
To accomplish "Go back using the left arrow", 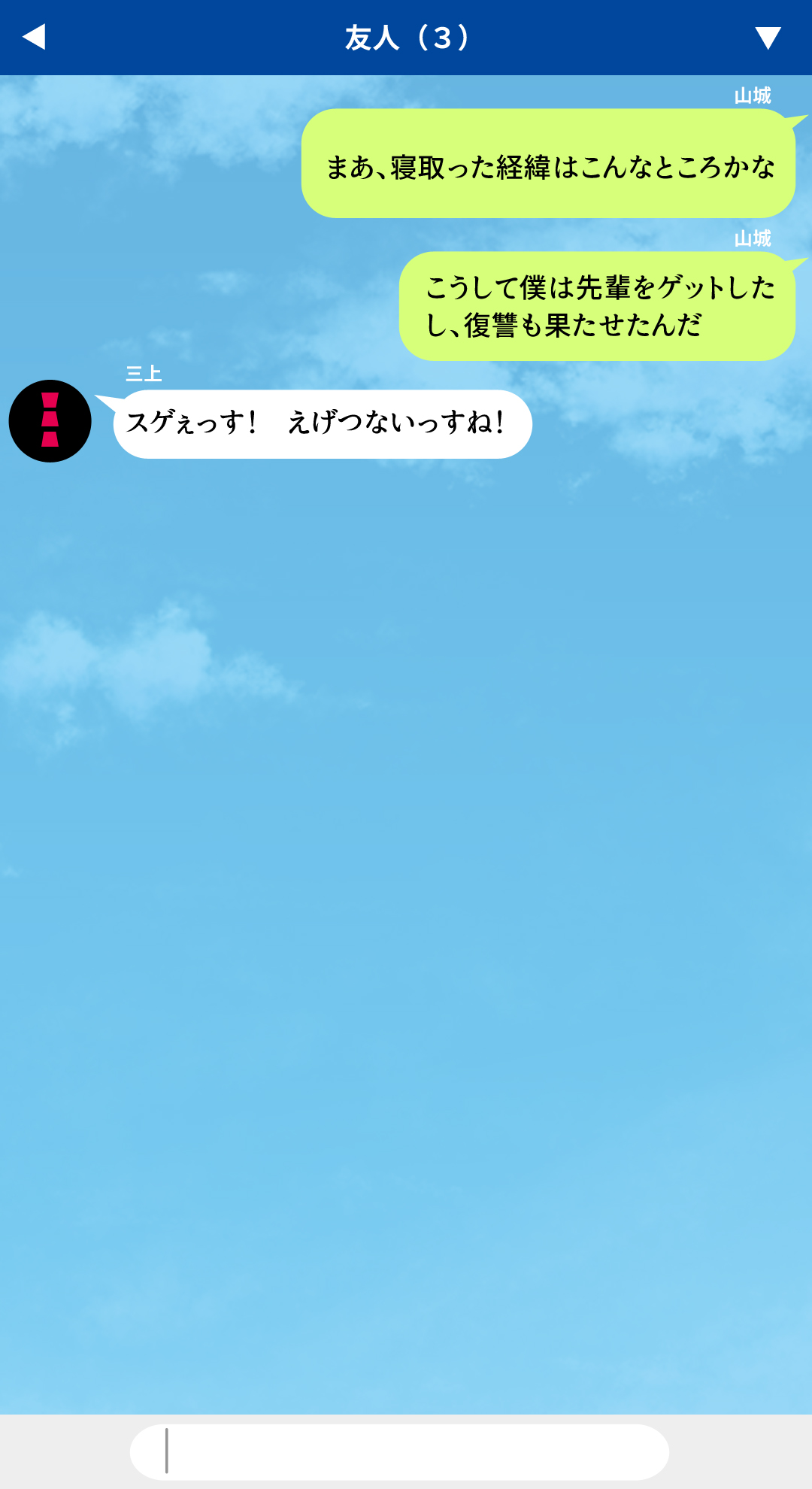I will (x=34, y=37).
